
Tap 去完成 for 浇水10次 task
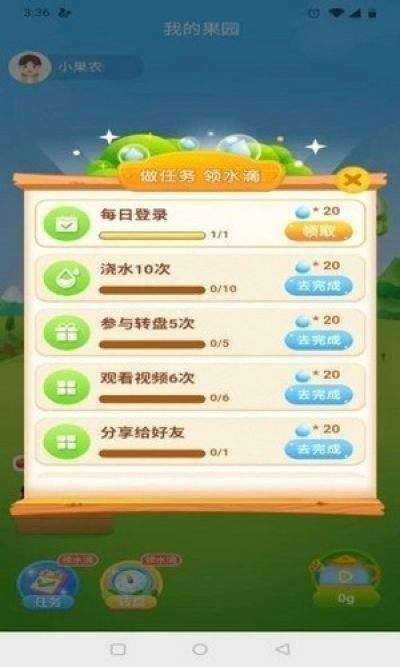(x=318, y=286)
